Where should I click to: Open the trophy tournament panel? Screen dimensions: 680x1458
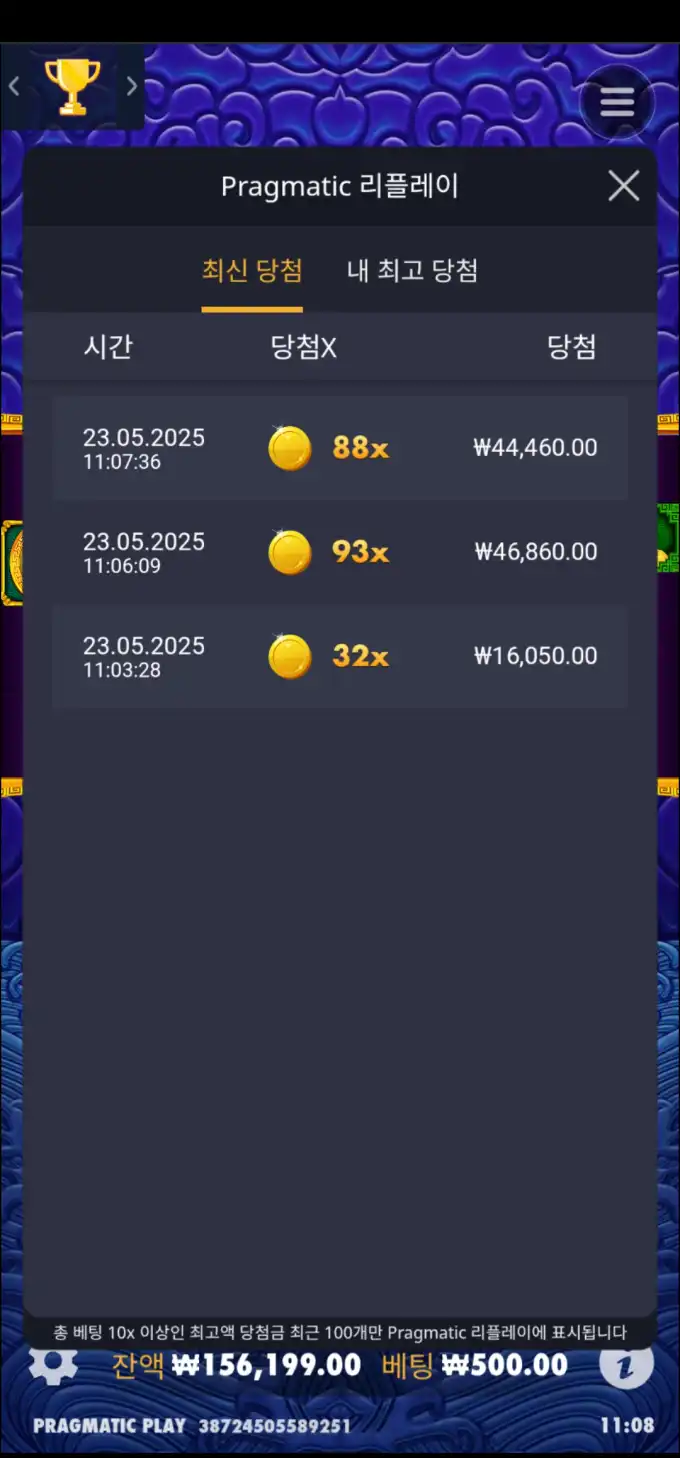tap(72, 87)
